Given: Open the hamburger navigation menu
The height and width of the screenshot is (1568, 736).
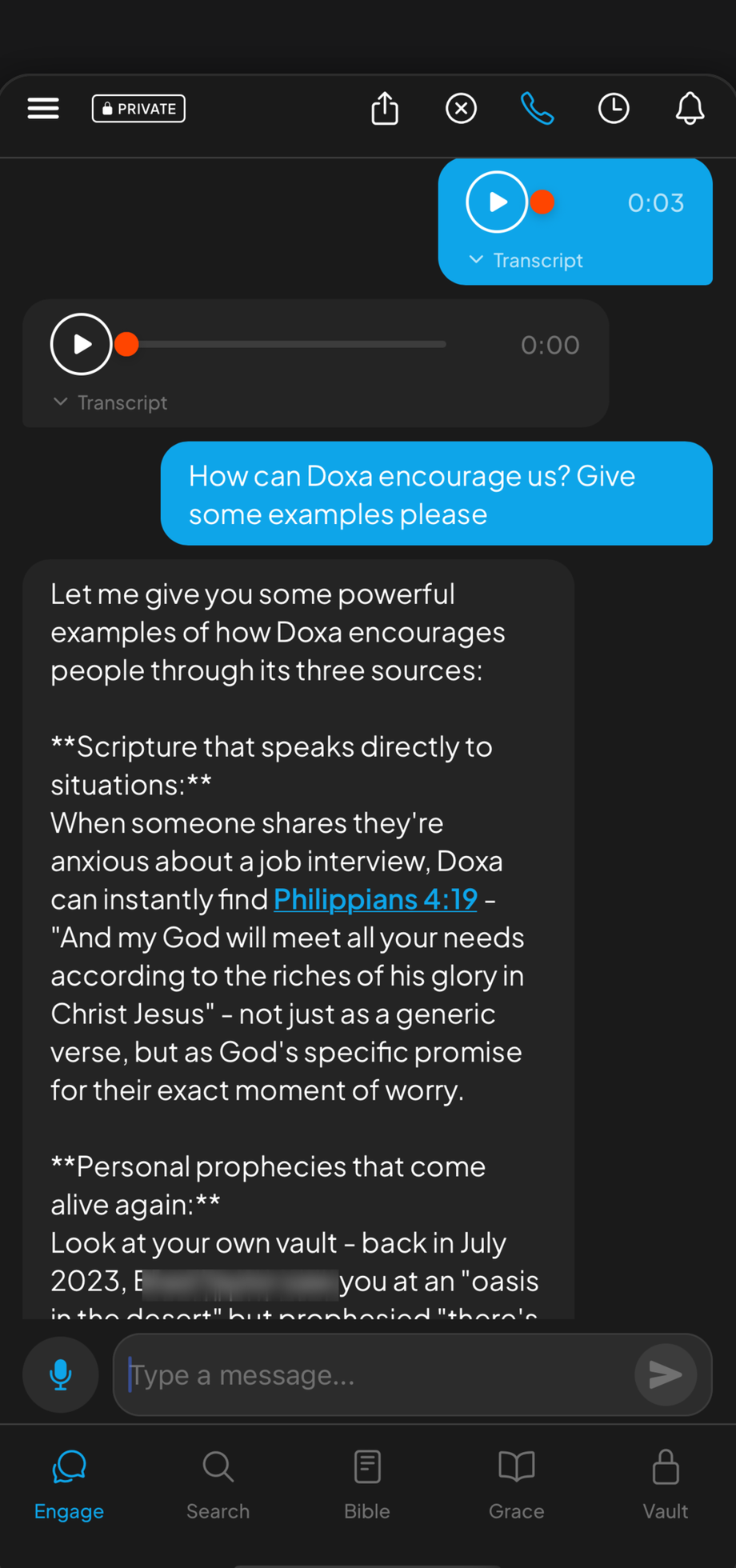Looking at the screenshot, I should tap(43, 108).
